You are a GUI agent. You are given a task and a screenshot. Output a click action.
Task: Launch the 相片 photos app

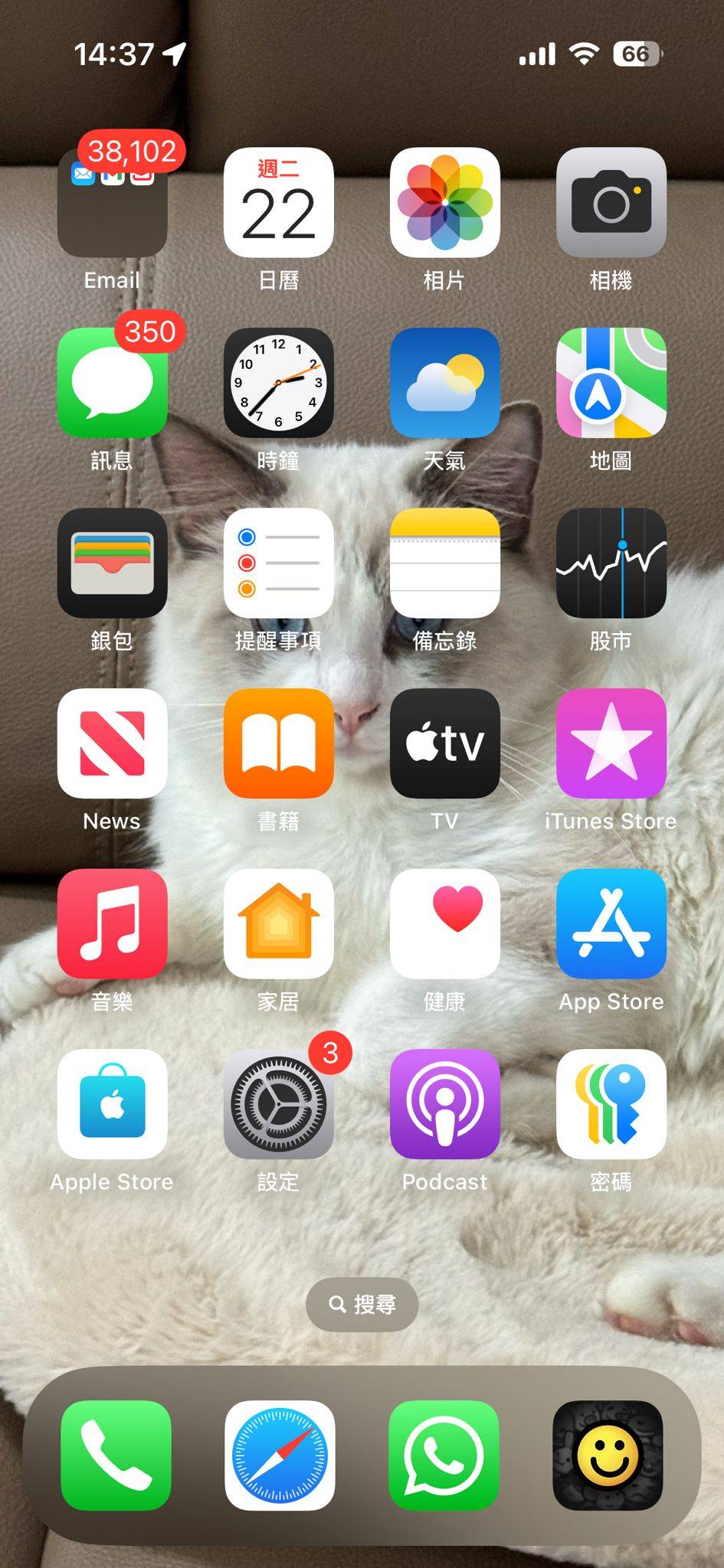(x=444, y=202)
